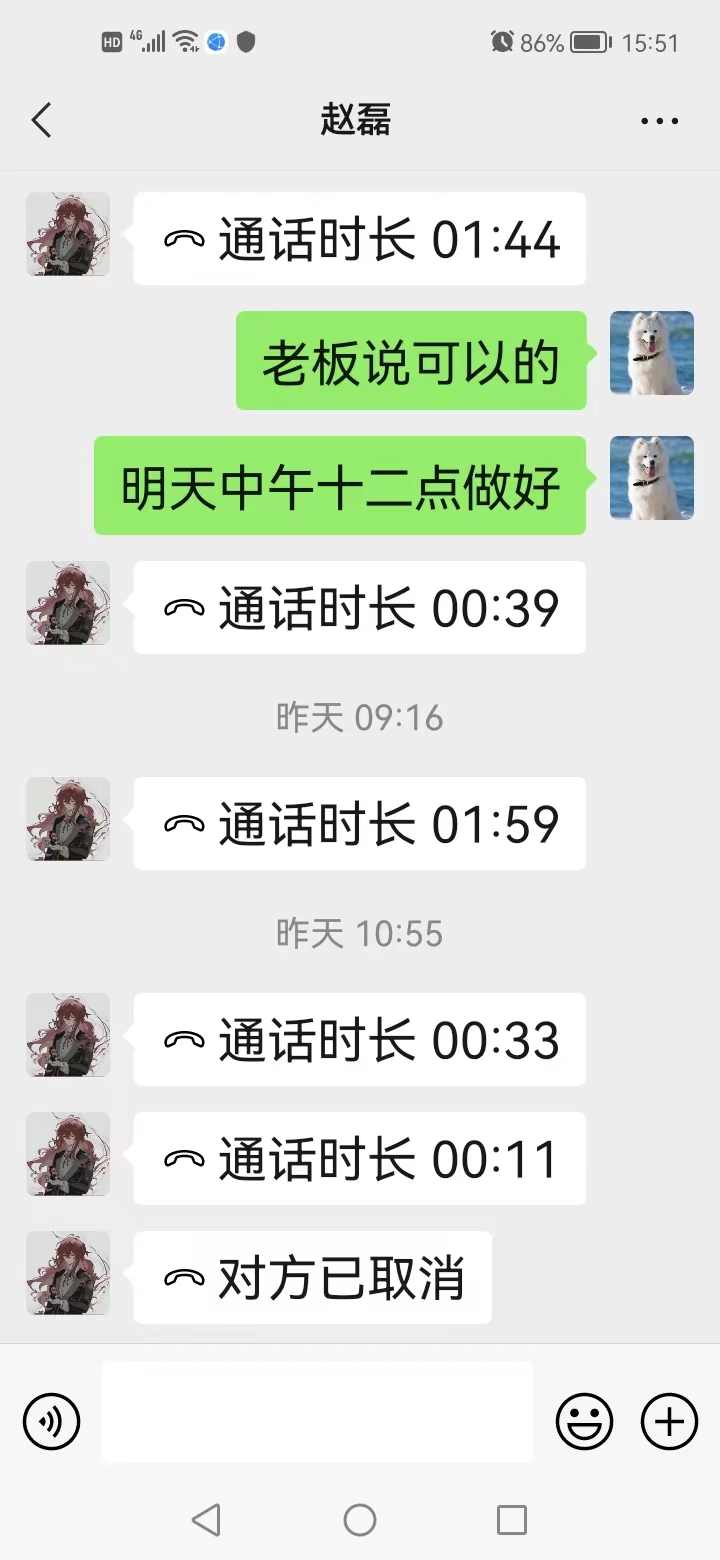The image size is (720, 1560).
Task: Call back from the 通话时长 00:39 record
Action: tap(359, 607)
